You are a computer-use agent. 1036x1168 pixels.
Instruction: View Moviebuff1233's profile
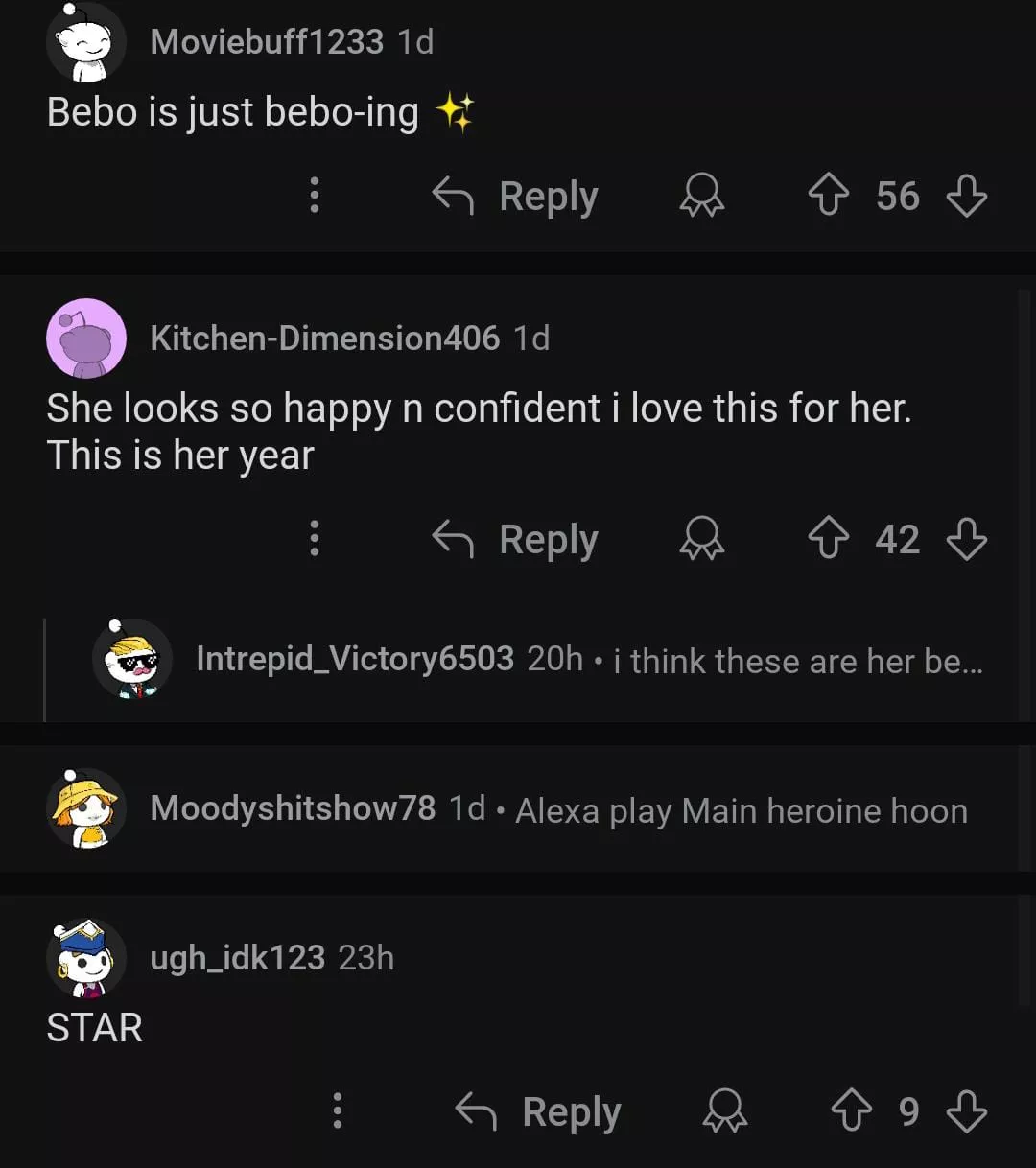[267, 41]
